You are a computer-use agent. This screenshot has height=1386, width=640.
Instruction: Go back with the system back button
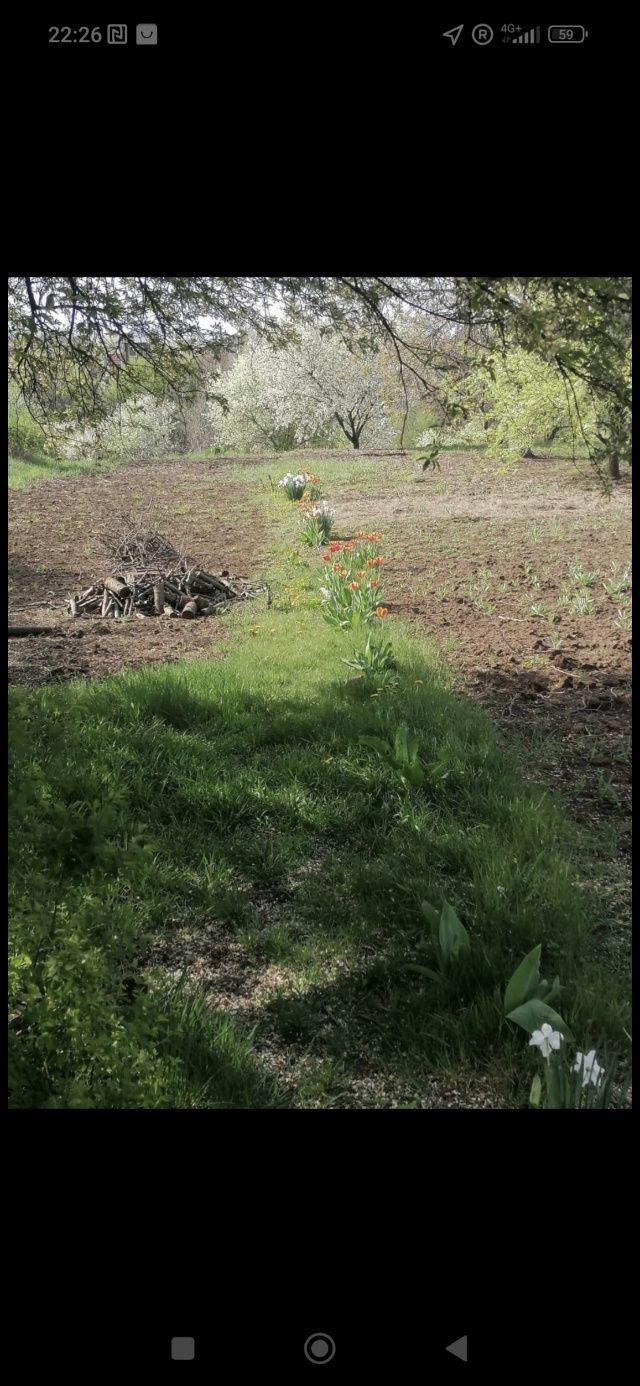456,1348
